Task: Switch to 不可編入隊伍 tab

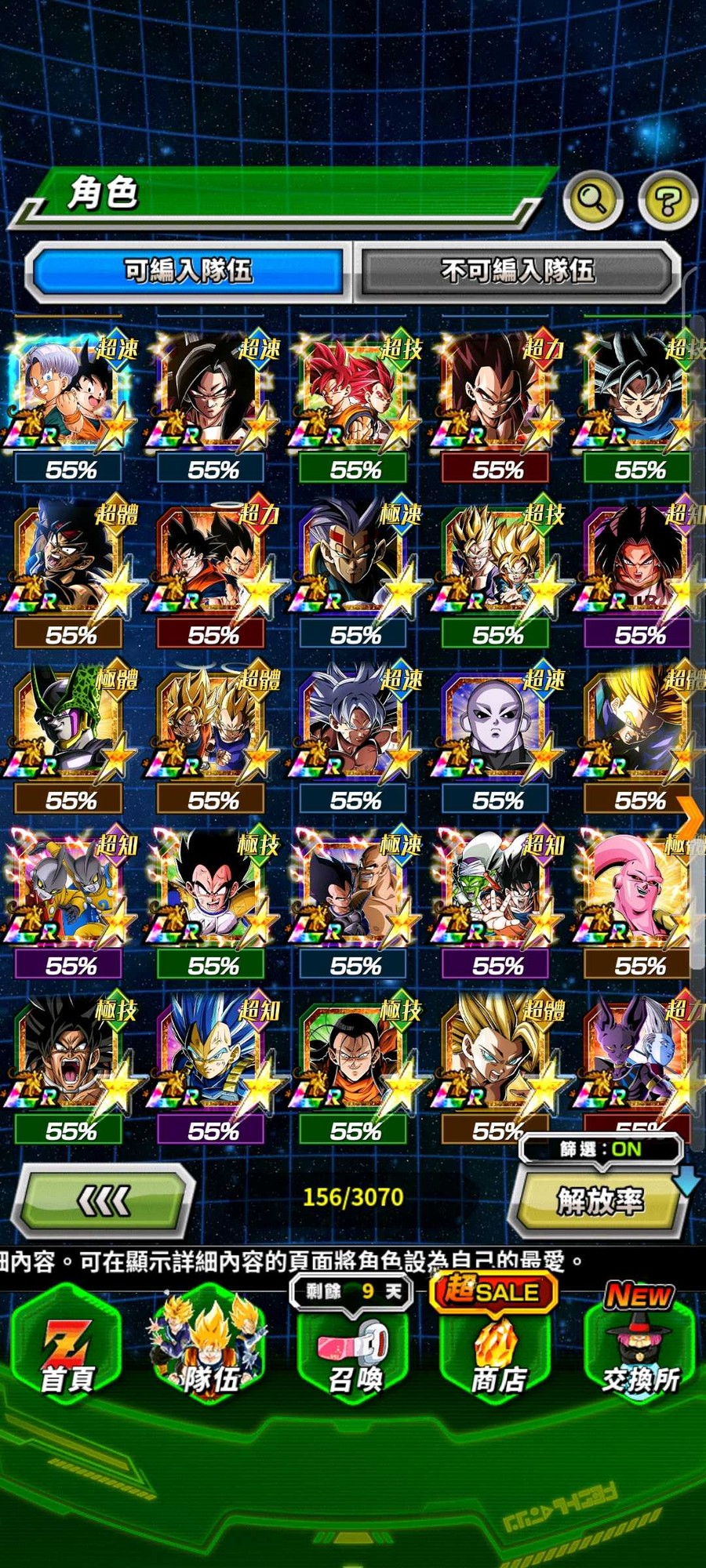Action: (x=518, y=271)
